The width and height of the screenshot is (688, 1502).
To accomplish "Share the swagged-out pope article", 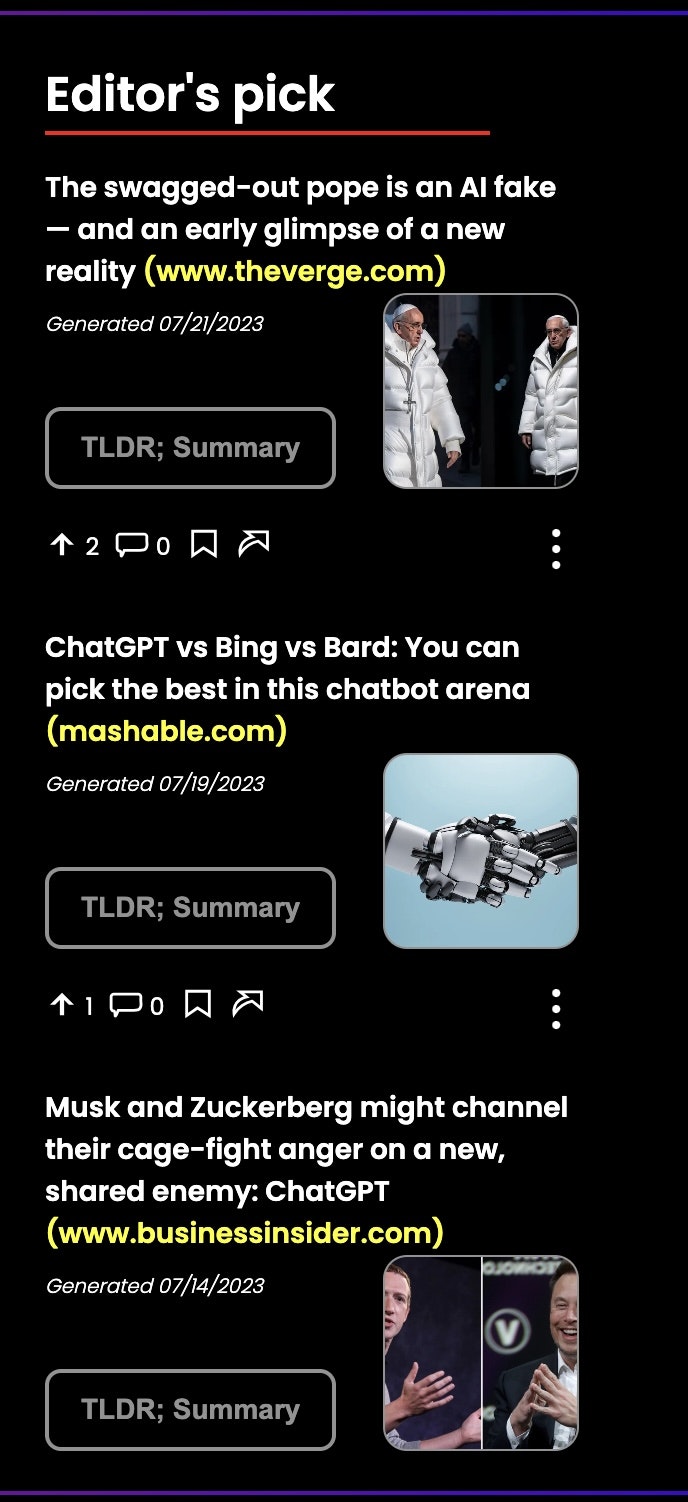I will [254, 543].
